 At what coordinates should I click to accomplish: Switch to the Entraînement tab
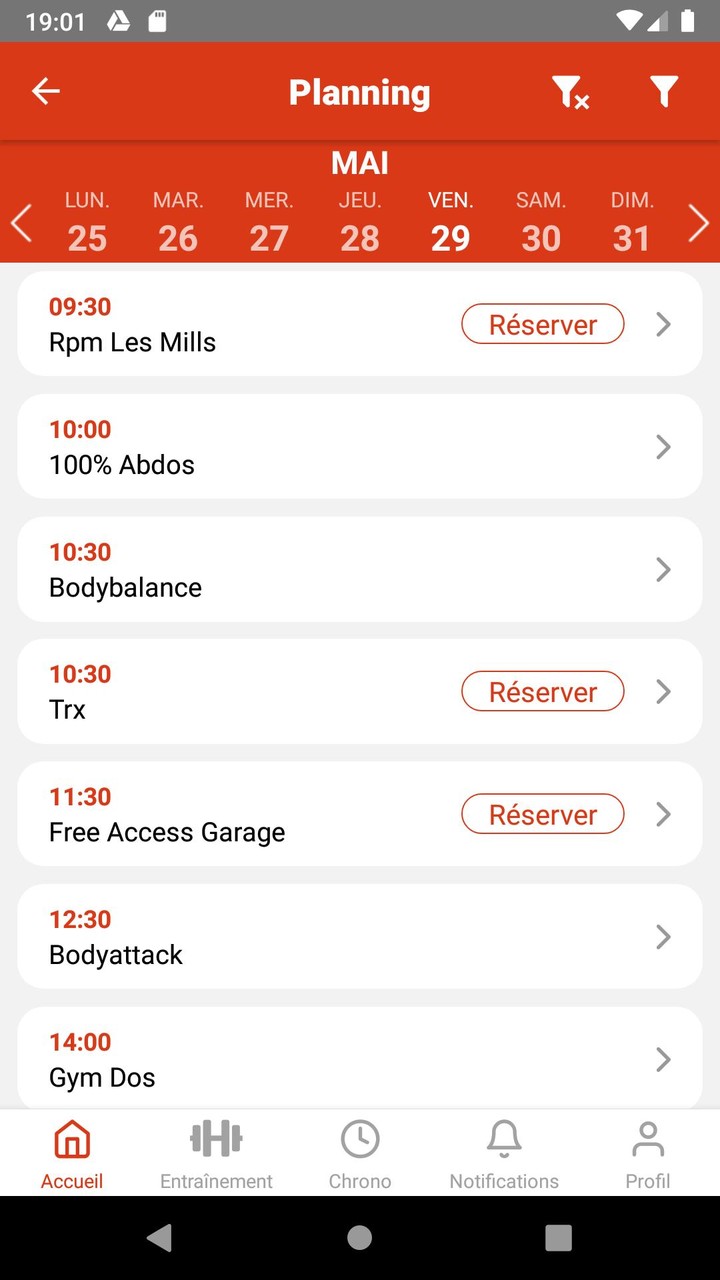pyautogui.click(x=216, y=1154)
